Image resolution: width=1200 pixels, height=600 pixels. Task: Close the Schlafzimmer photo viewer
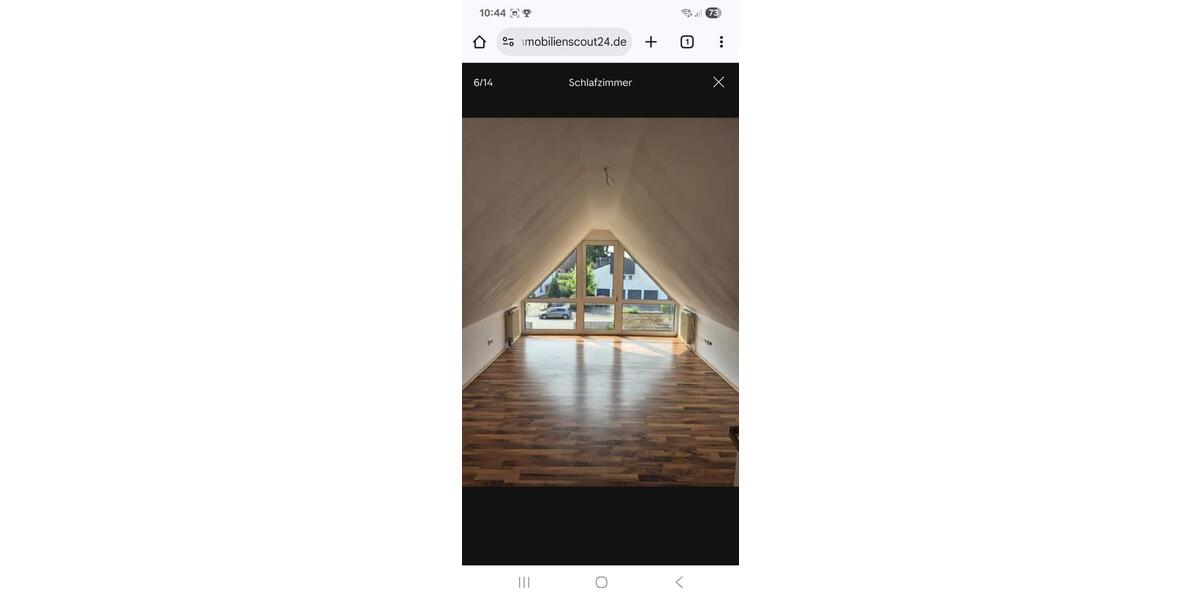pos(718,82)
